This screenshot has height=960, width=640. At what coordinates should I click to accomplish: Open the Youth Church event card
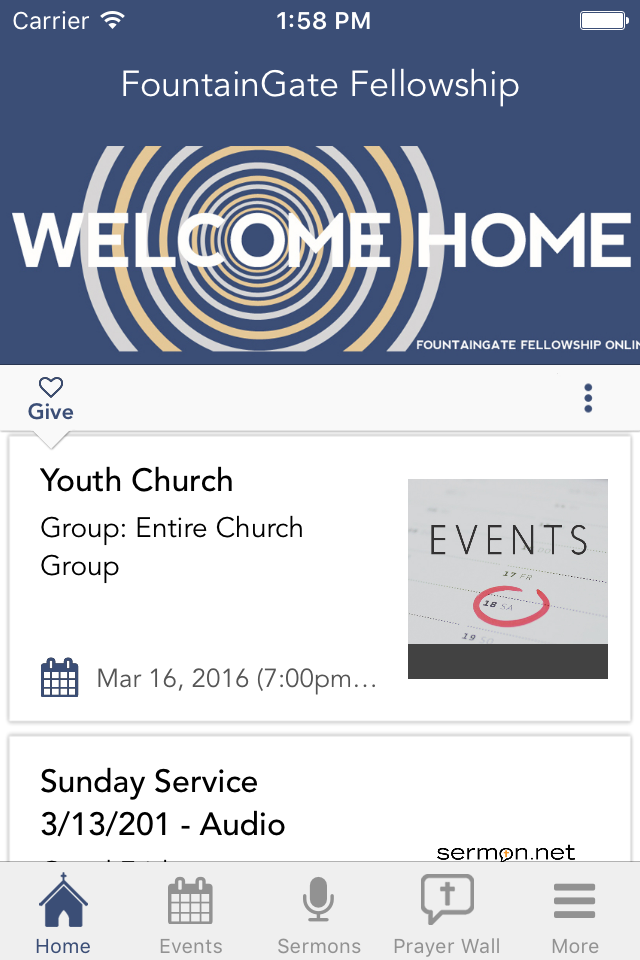click(320, 579)
